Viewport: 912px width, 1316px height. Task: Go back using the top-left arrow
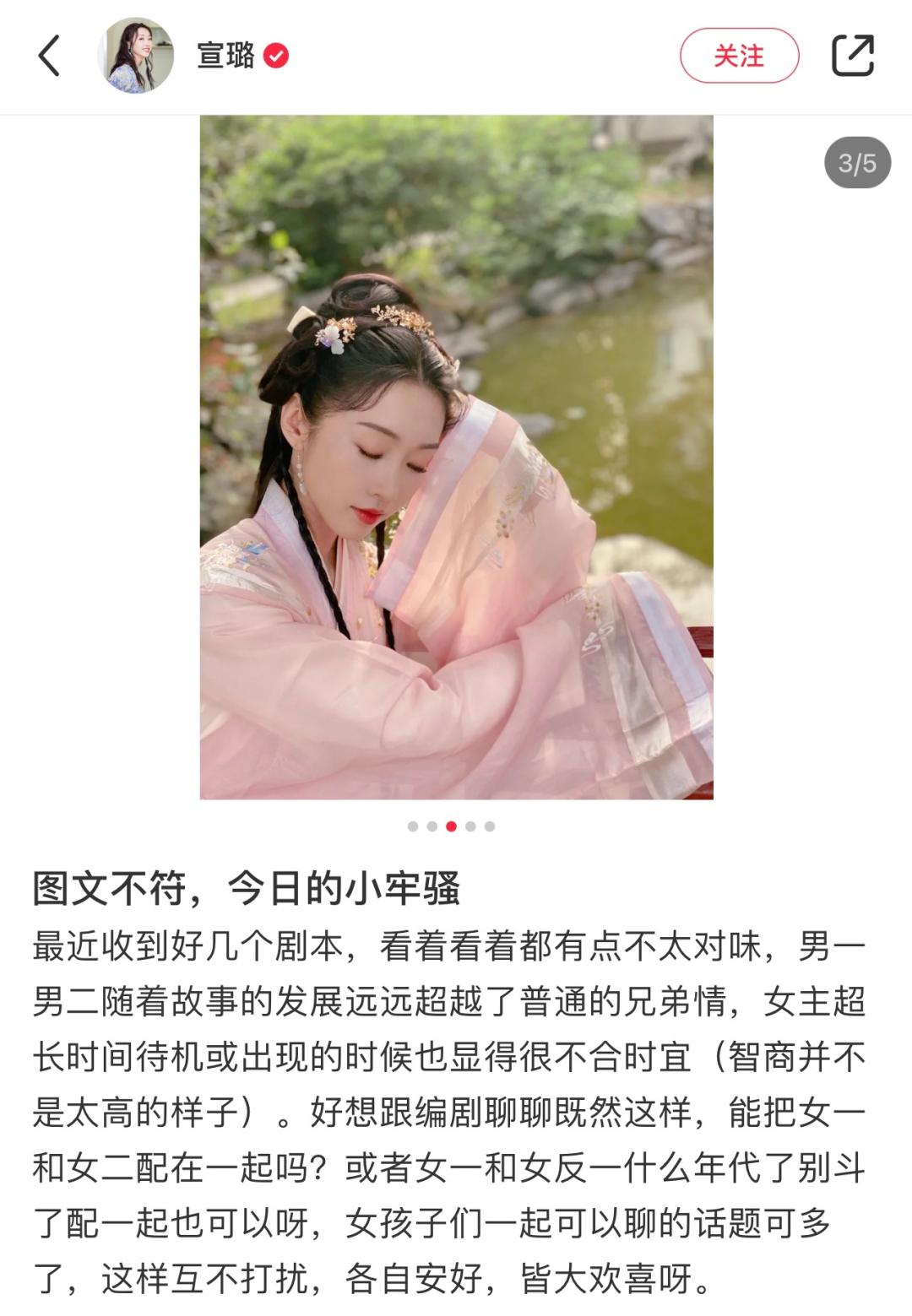click(x=50, y=56)
